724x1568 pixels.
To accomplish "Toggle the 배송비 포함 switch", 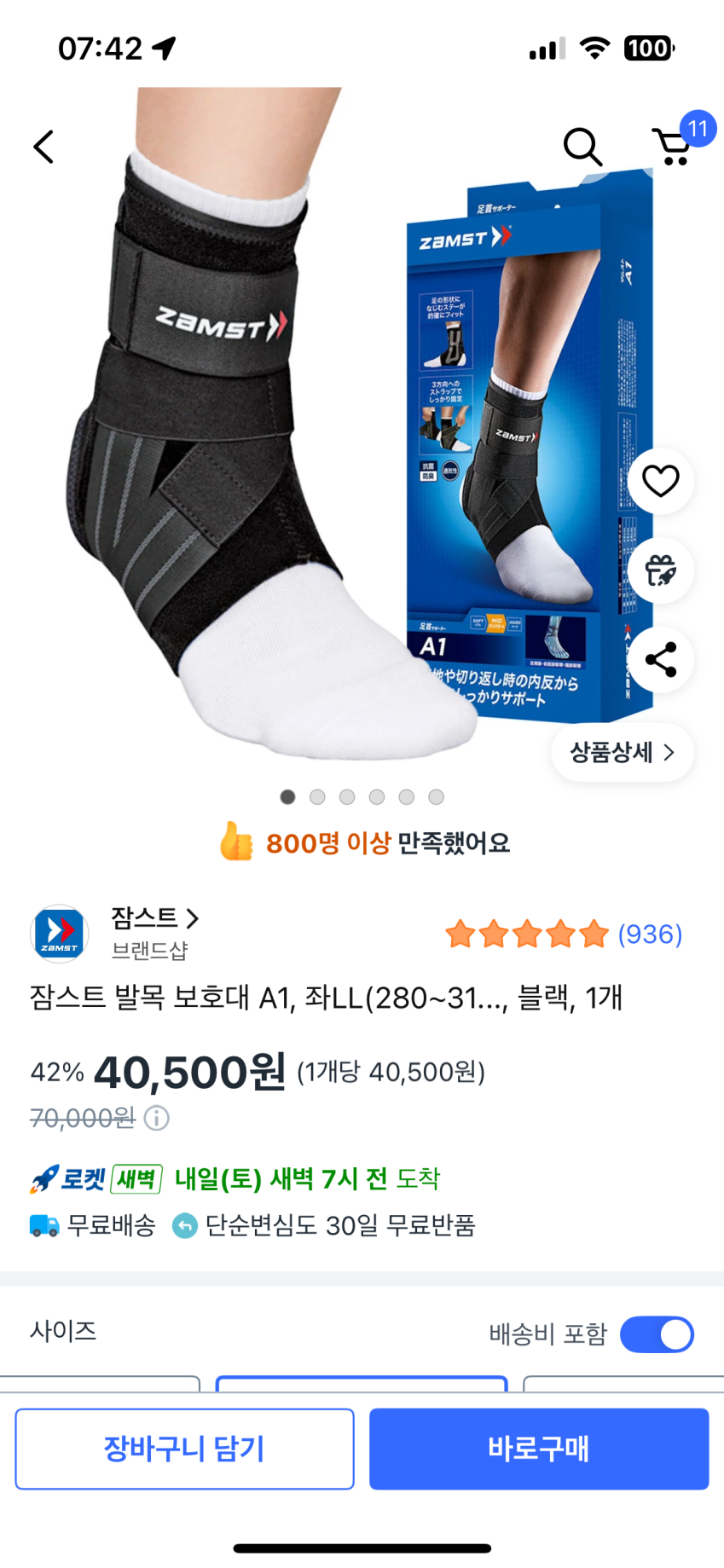I will pos(657,1334).
